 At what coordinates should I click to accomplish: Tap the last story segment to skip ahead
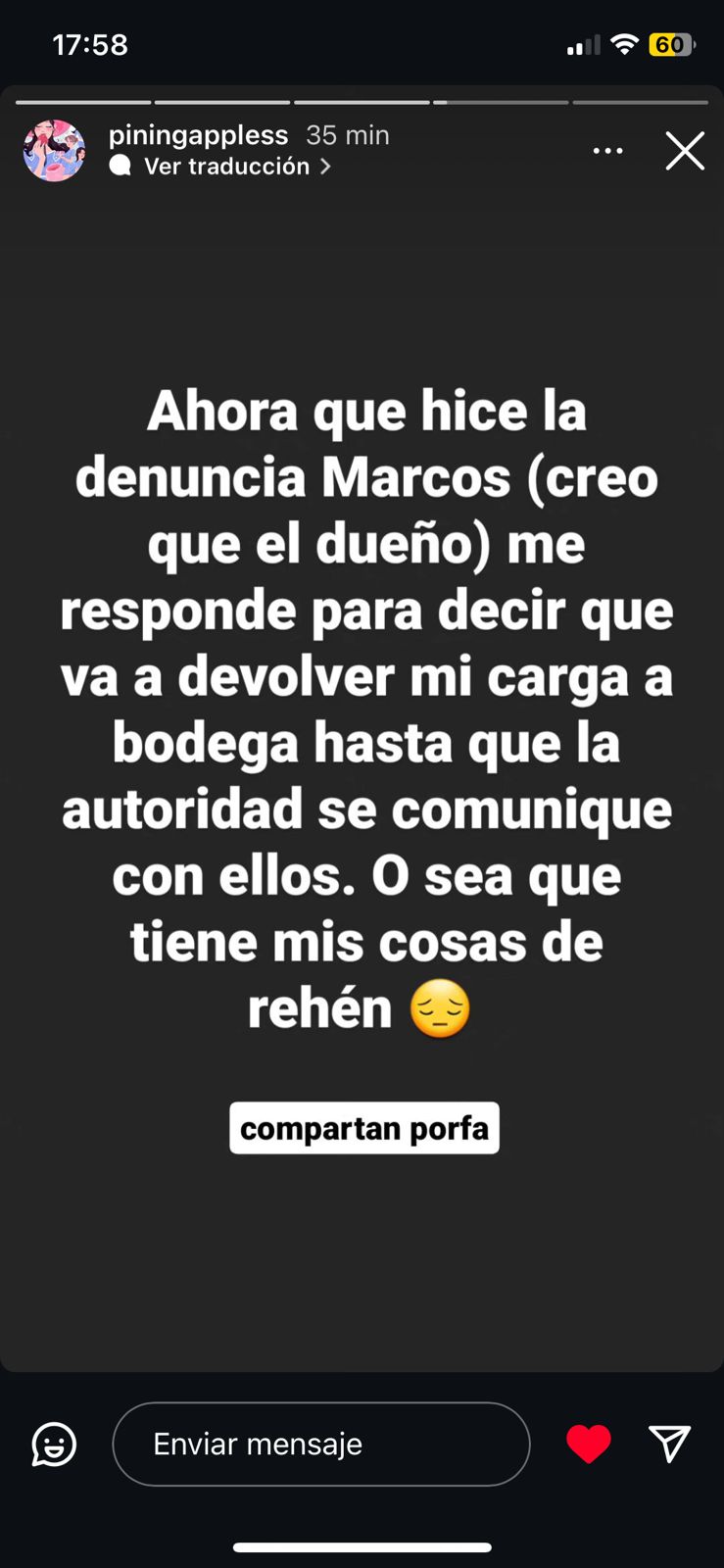[641, 101]
